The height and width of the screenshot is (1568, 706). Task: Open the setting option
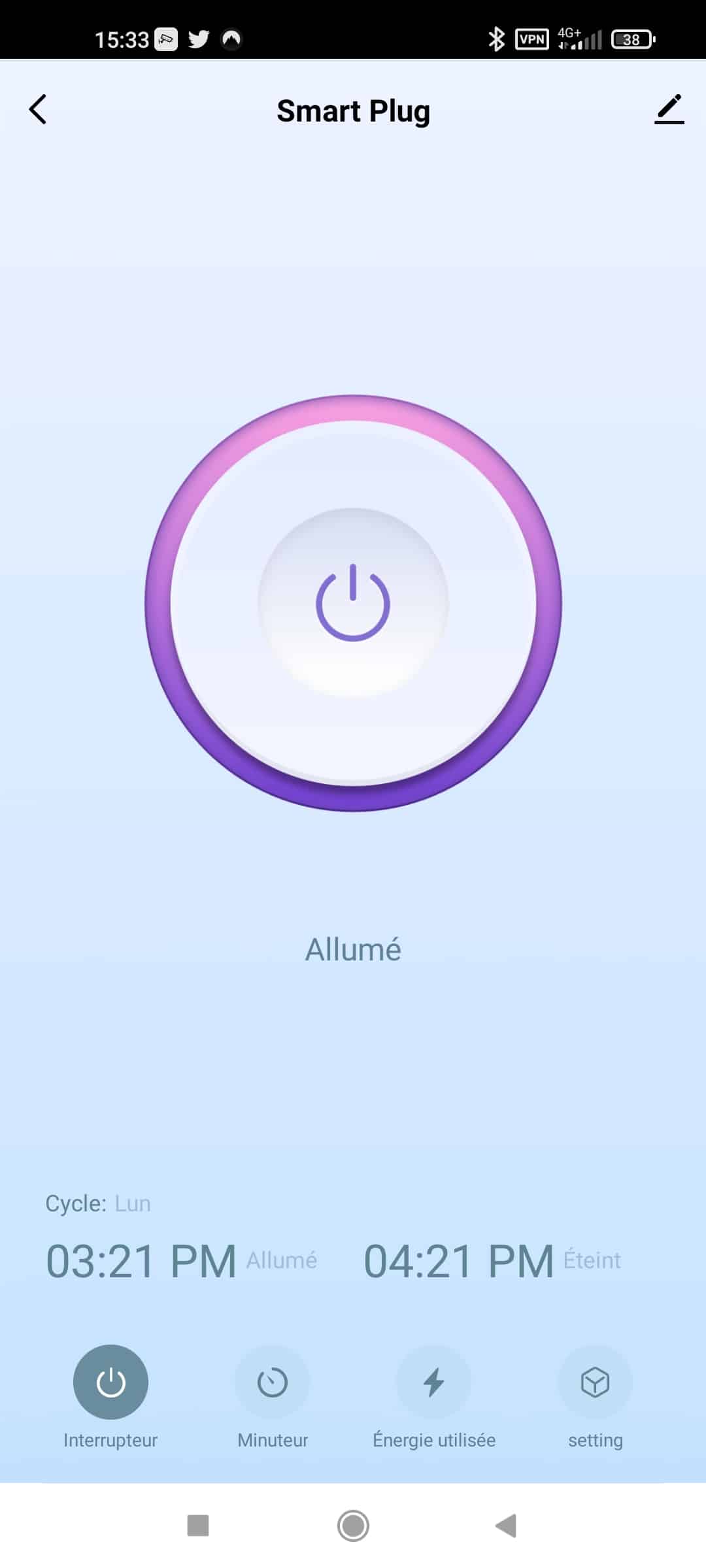[595, 1382]
